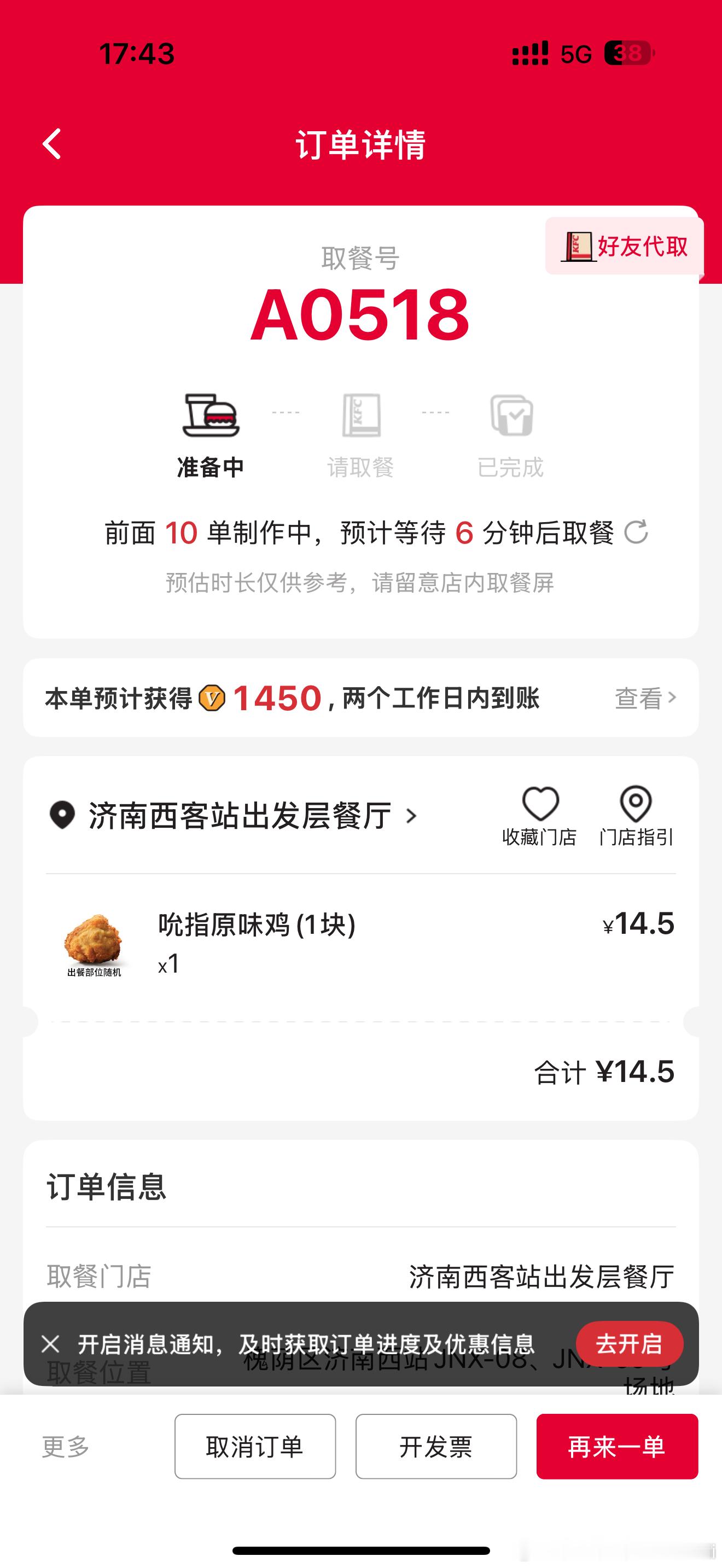
Task: Tap 去开启 to enable notifications
Action: (x=629, y=1343)
